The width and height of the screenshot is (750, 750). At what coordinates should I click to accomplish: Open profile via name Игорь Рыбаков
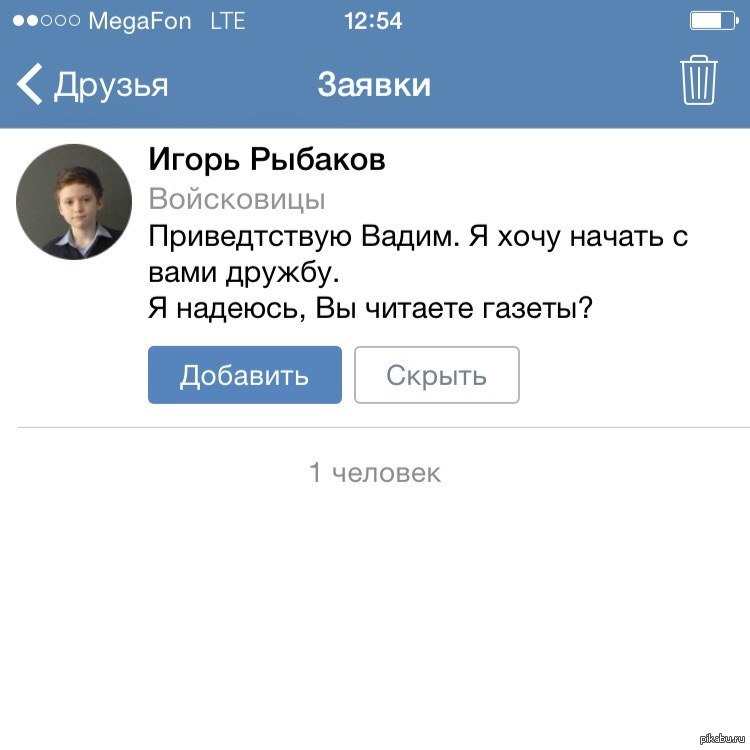(266, 159)
